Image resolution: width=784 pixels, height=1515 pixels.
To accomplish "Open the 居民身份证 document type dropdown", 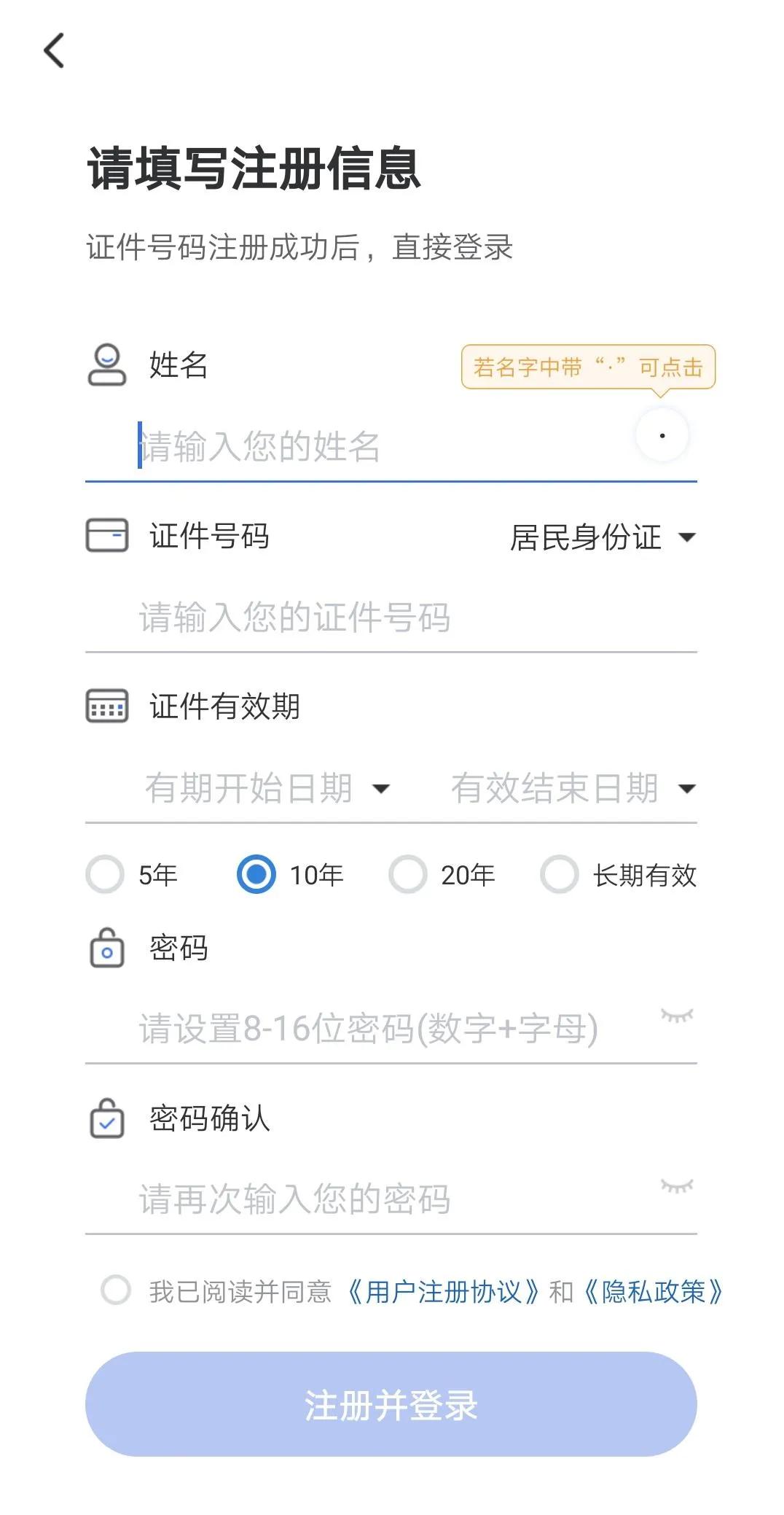I will pyautogui.click(x=602, y=538).
